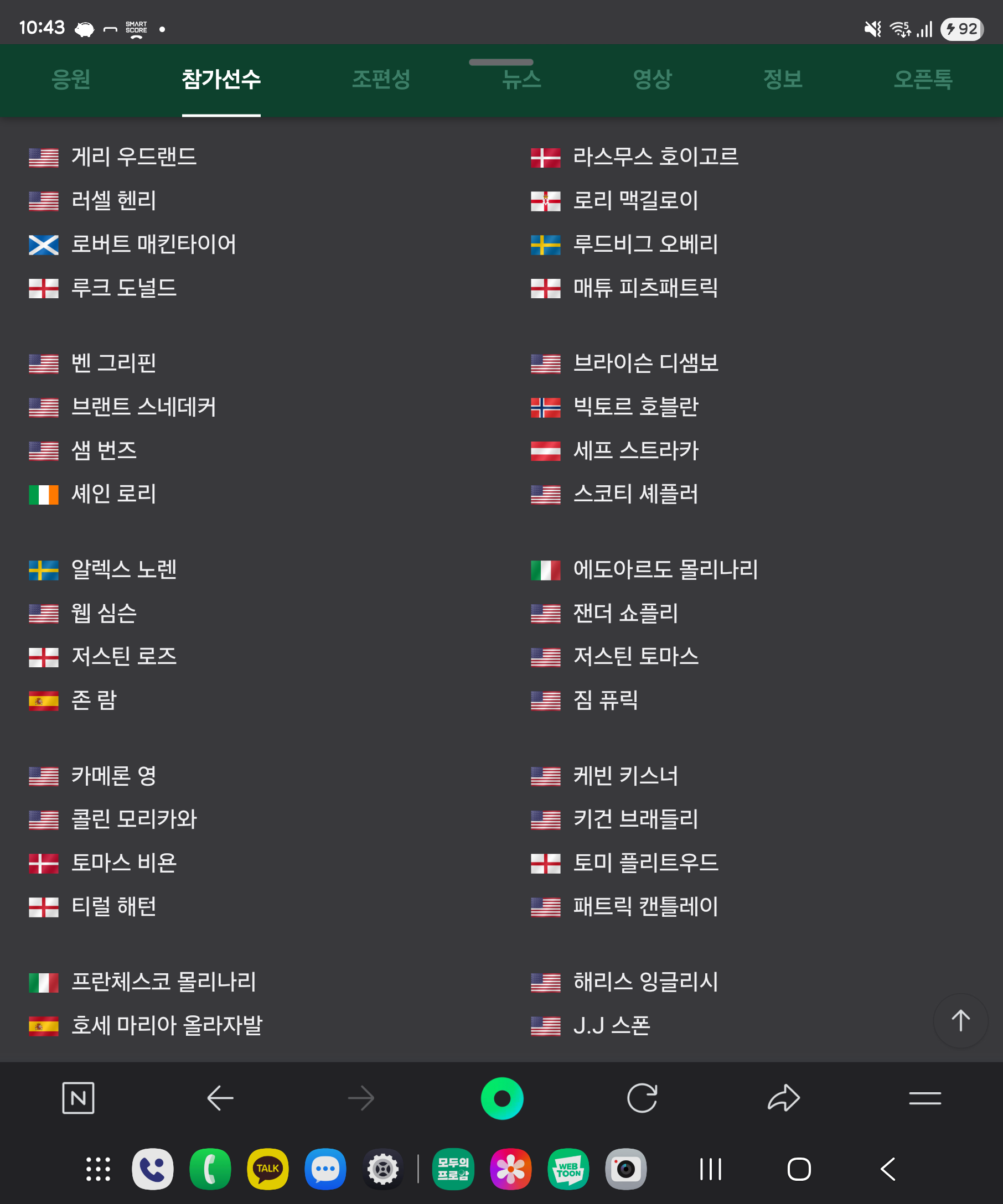Tap the scroll-to-top arrow button
Screen dimensions: 1003x1204
[x=960, y=1020]
